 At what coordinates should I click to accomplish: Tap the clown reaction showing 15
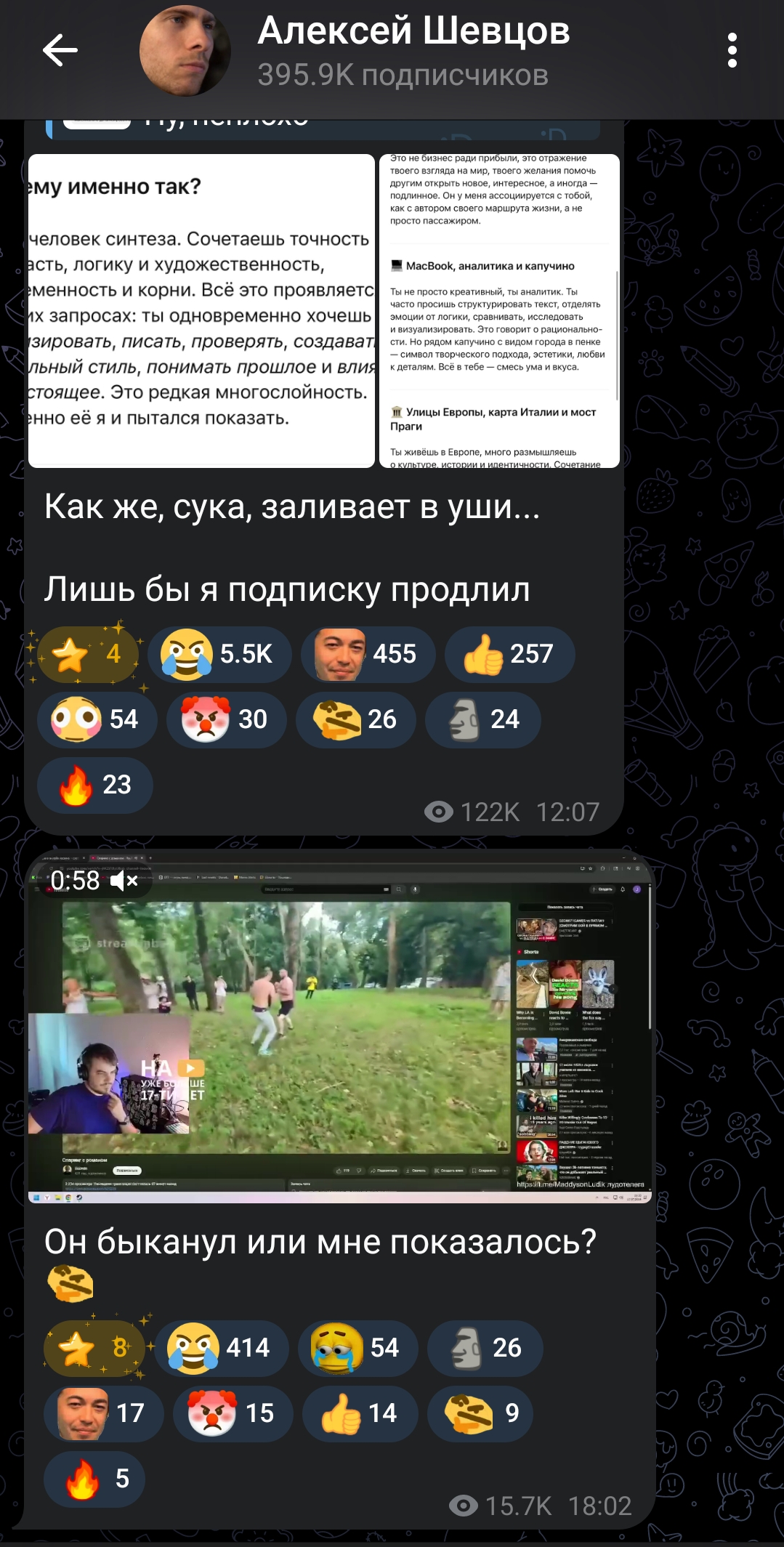233,1413
